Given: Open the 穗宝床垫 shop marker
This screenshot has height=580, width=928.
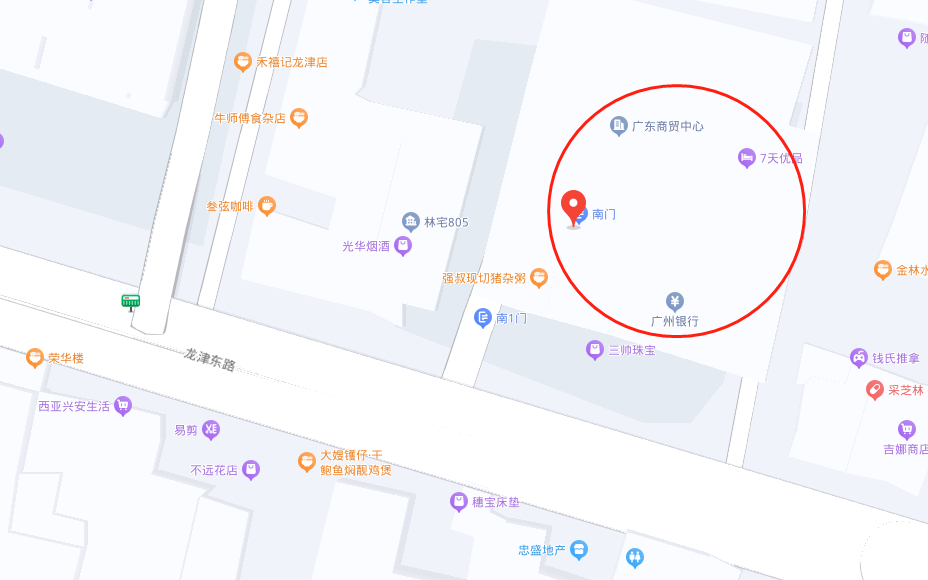Looking at the screenshot, I should tap(459, 501).
